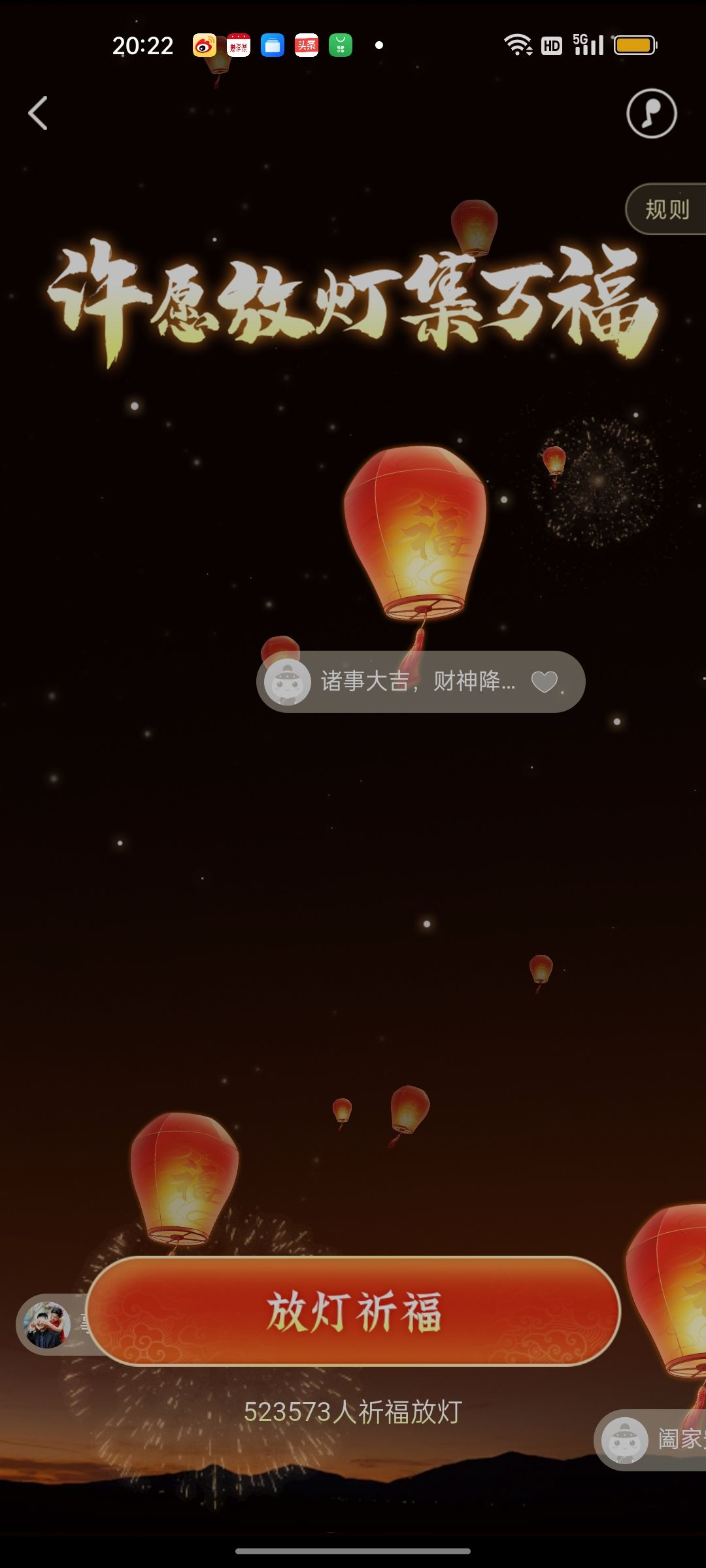
Task: Toggle the background music icon
Action: coord(651,113)
